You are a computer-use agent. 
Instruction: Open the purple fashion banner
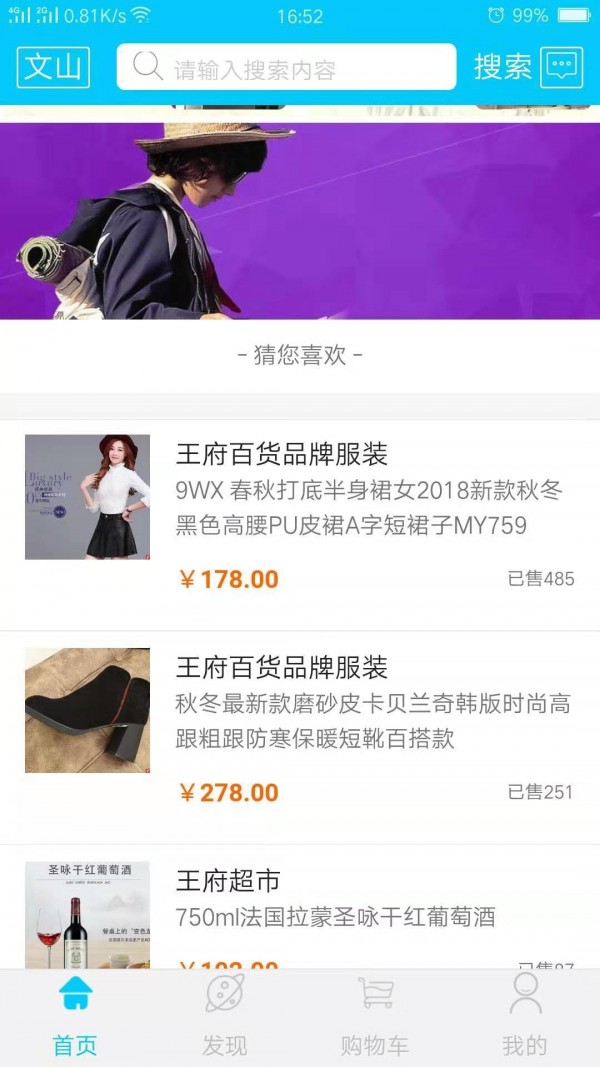click(300, 220)
